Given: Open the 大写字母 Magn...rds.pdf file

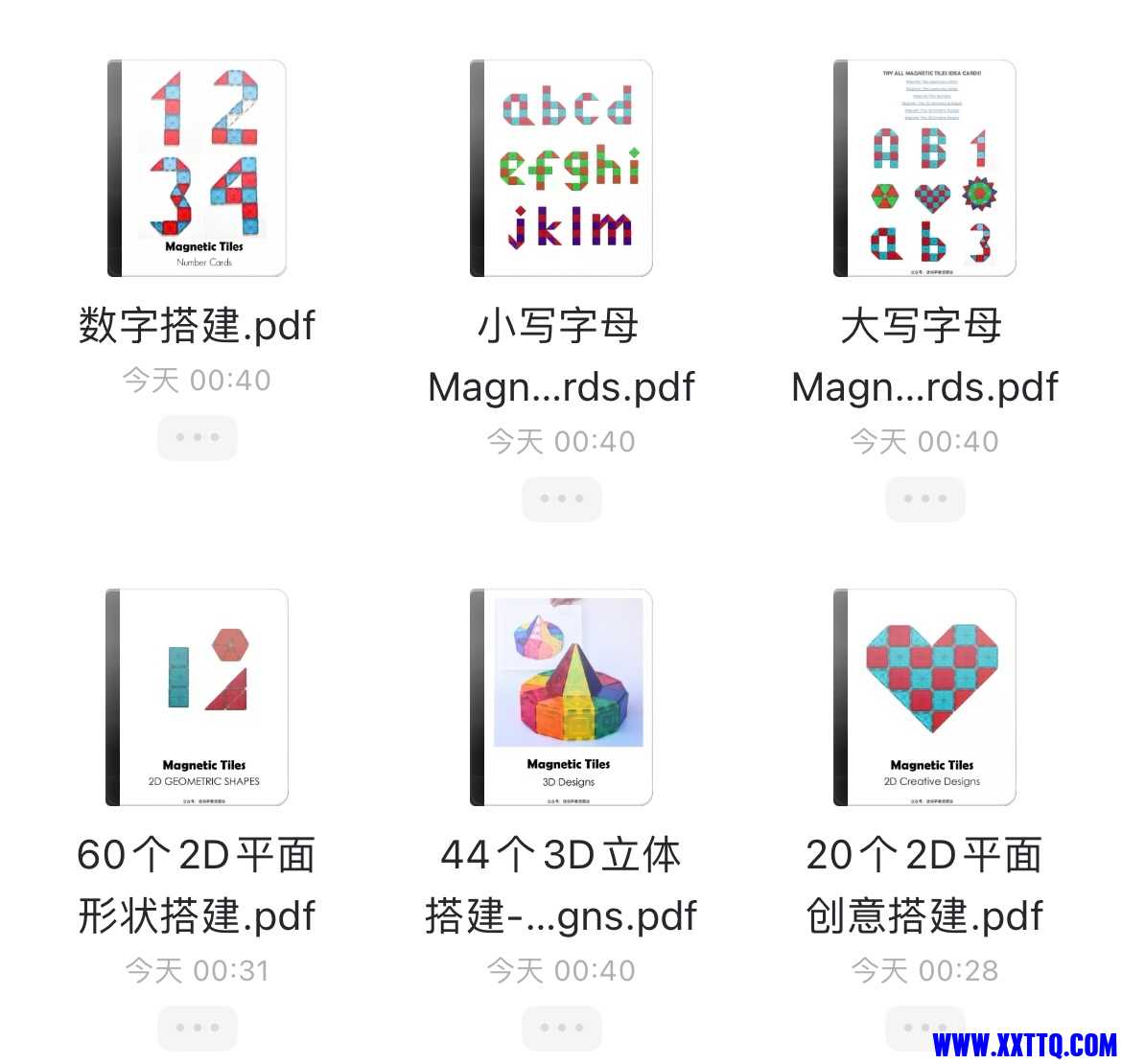Looking at the screenshot, I should click(924, 169).
